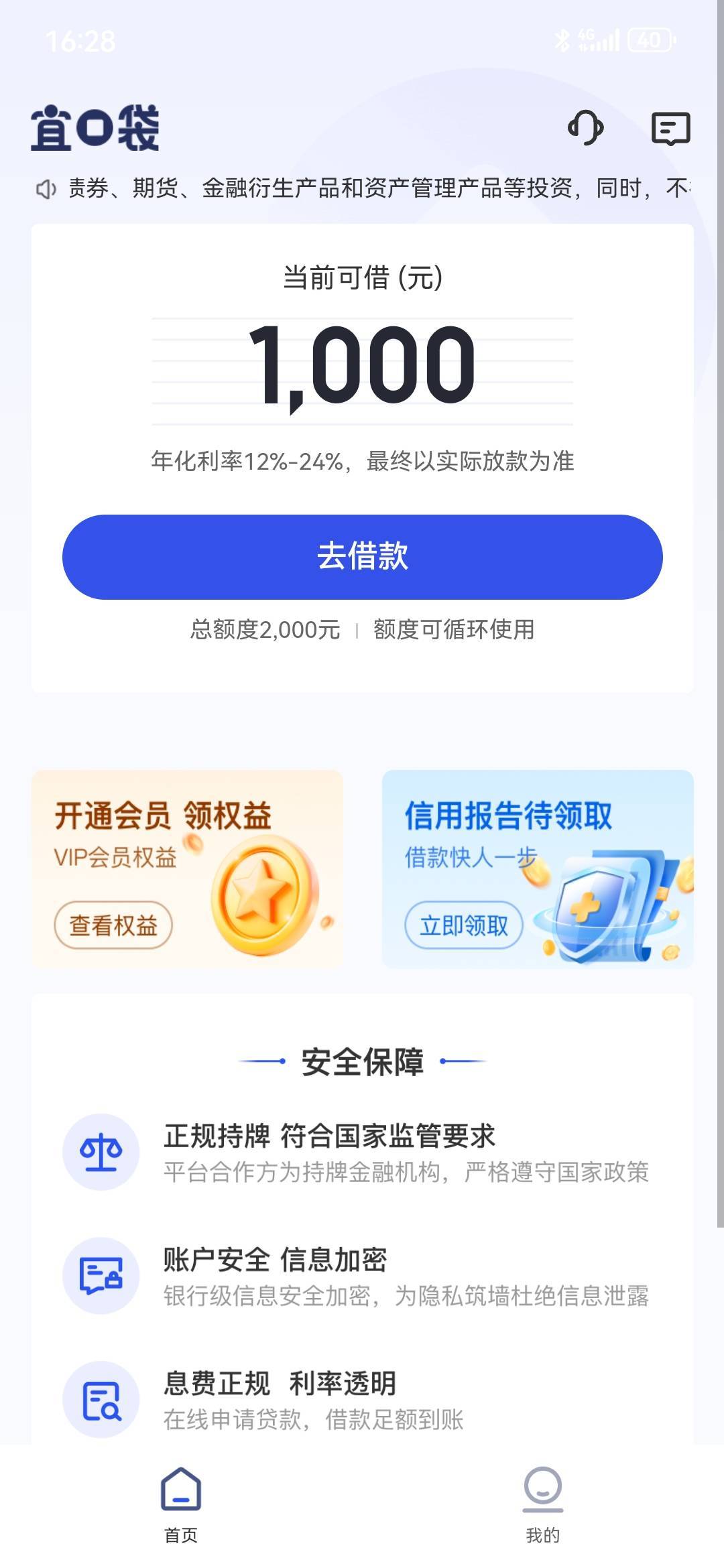Image resolution: width=724 pixels, height=1568 pixels.
Task: Open customer service headset icon
Action: point(585,128)
